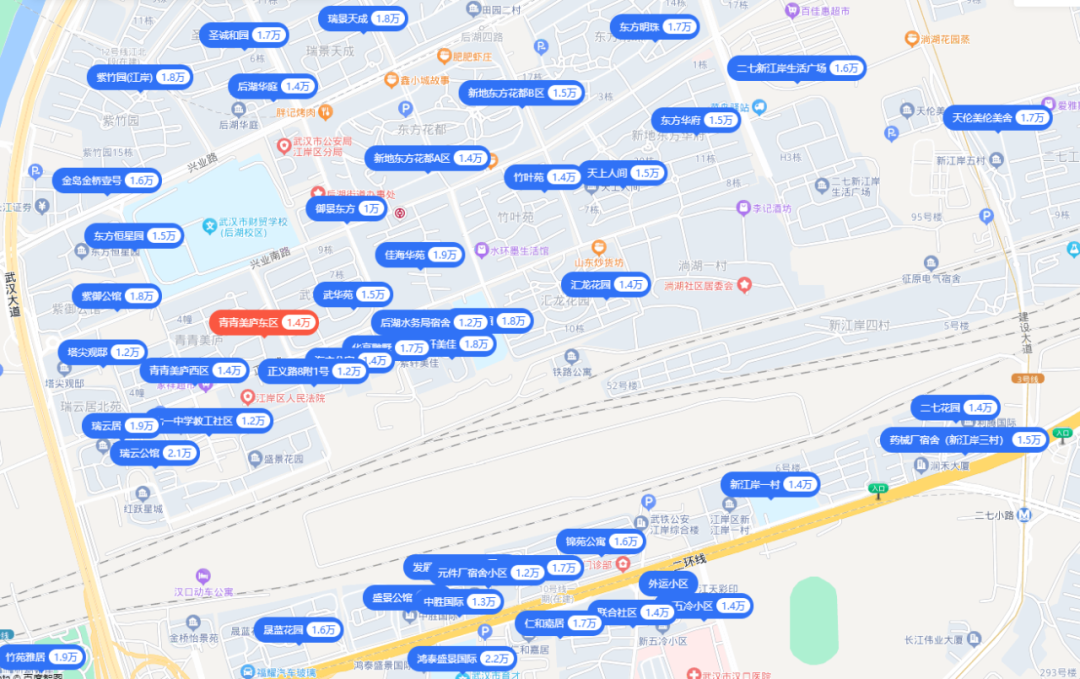Tap 紫御公馆 1.8万 marker
The image size is (1080, 679).
click(116, 296)
